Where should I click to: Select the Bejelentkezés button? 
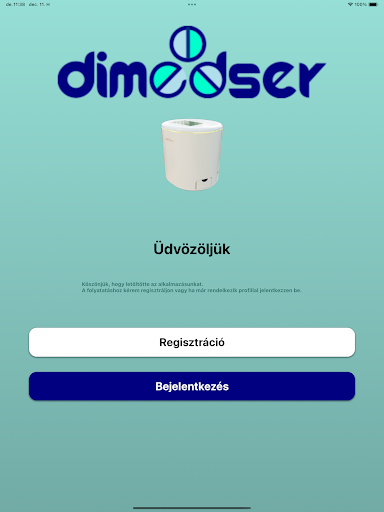pos(192,386)
